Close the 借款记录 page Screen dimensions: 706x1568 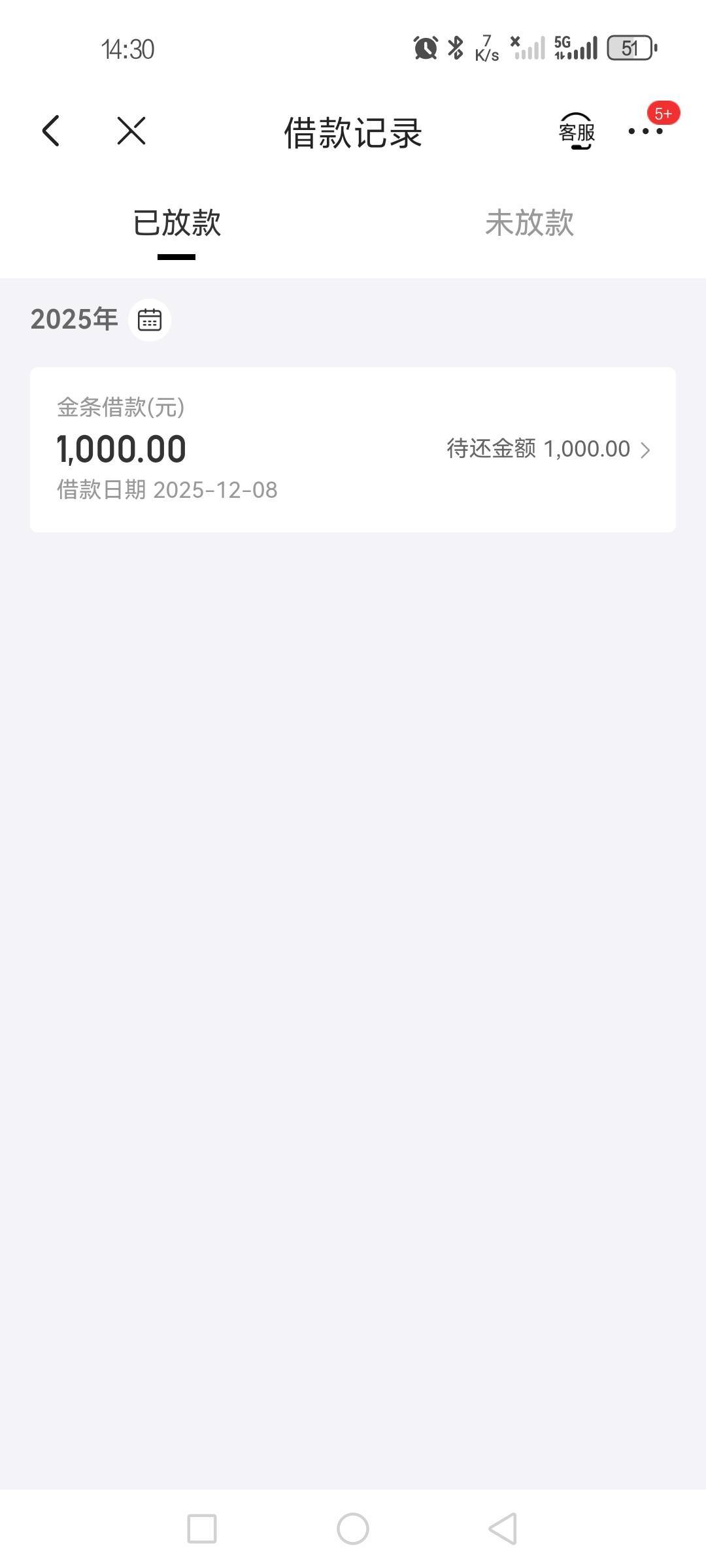(131, 131)
